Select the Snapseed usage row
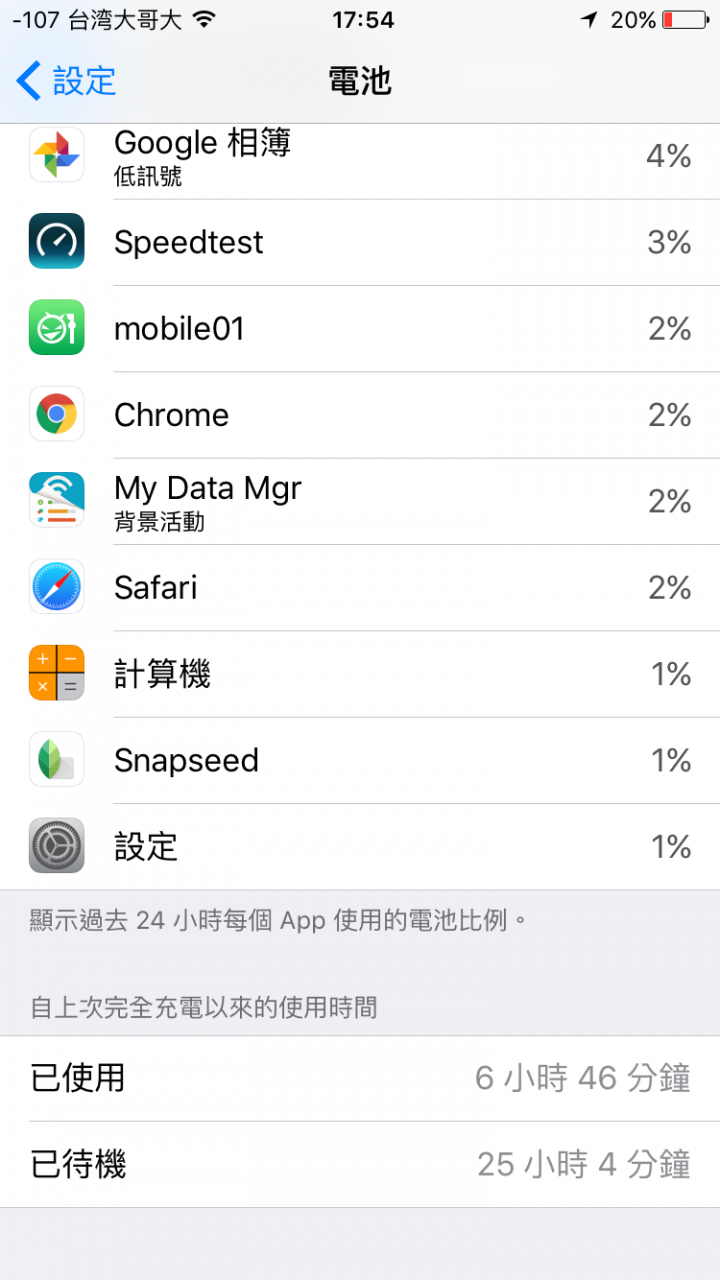The width and height of the screenshot is (720, 1280). (360, 758)
